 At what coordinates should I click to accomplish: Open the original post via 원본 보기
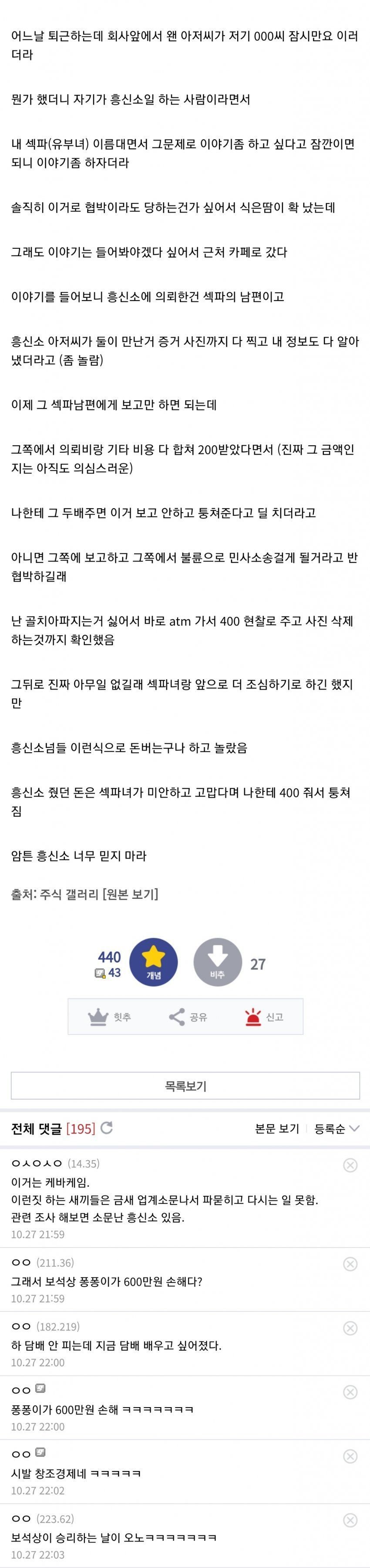(131, 894)
